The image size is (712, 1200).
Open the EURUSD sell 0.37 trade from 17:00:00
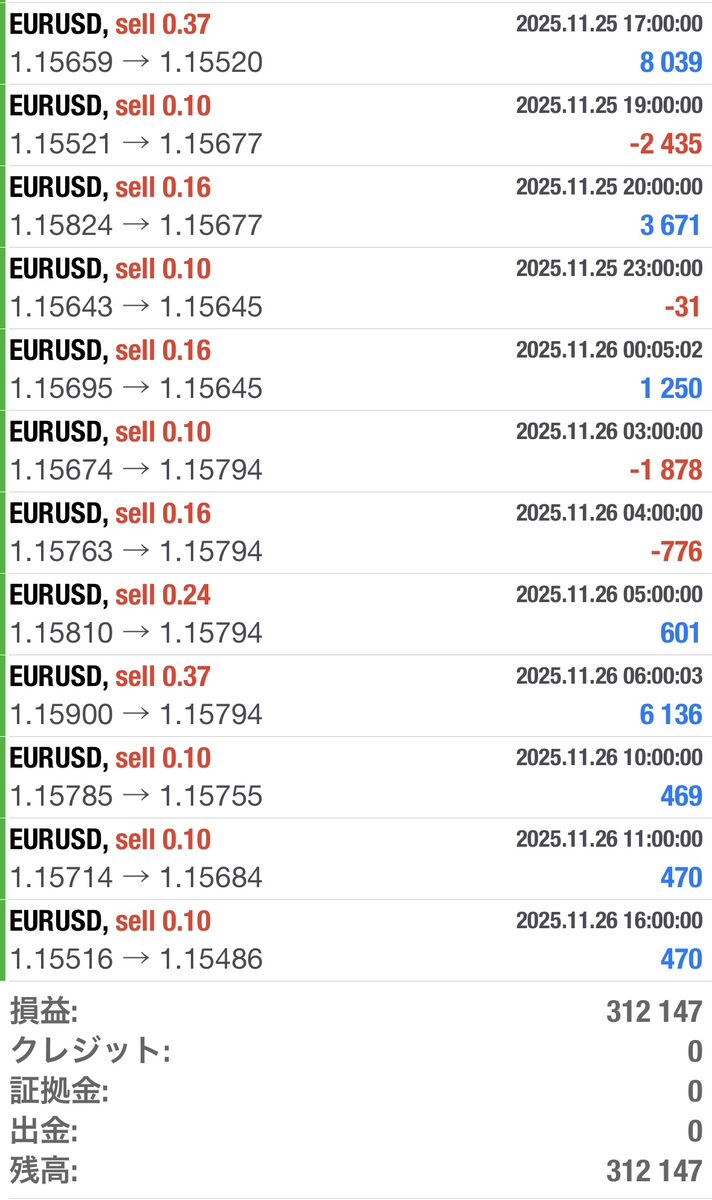356,43
